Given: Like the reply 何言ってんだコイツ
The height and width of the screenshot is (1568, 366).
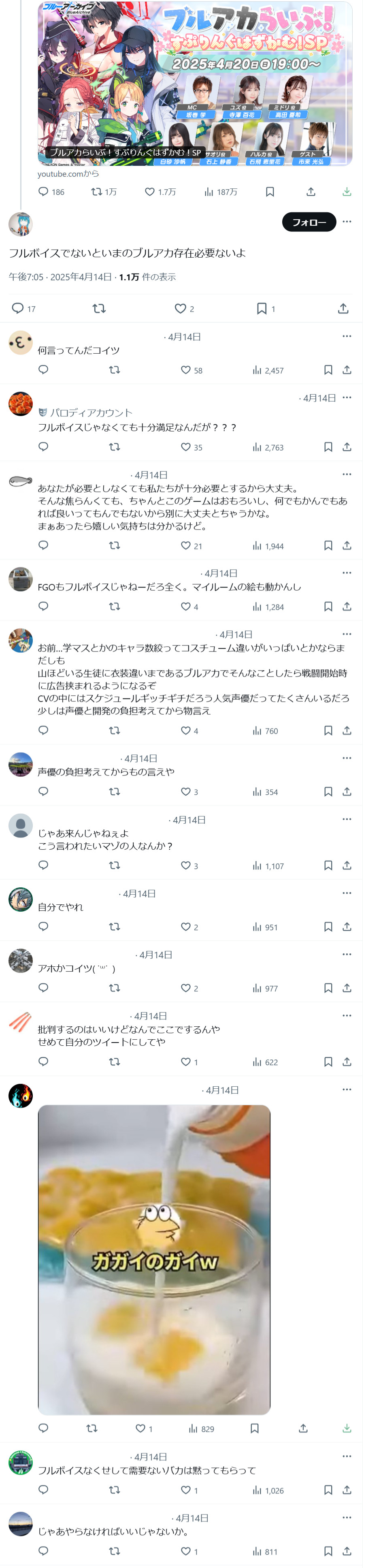Looking at the screenshot, I should coord(186,370).
